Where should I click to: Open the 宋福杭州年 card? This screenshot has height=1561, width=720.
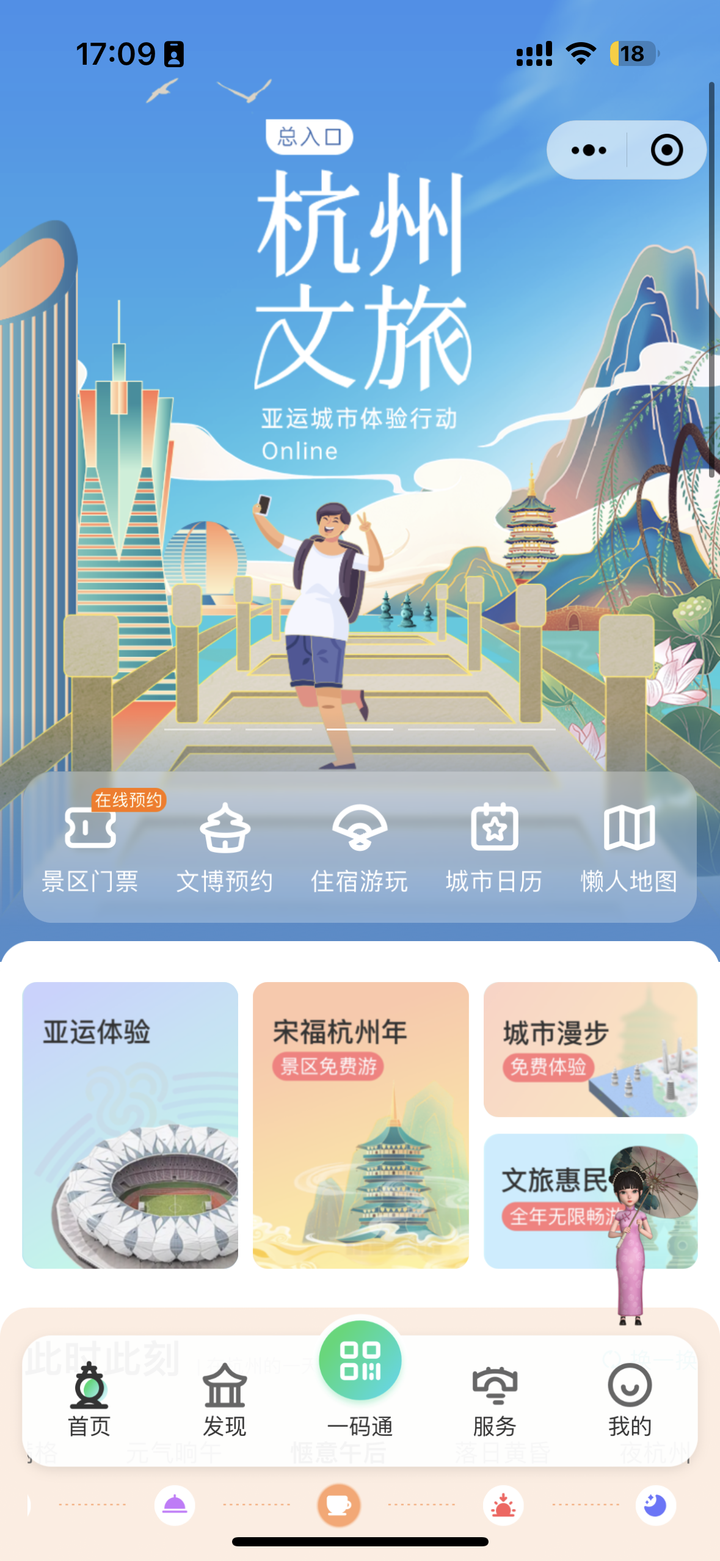(360, 1125)
